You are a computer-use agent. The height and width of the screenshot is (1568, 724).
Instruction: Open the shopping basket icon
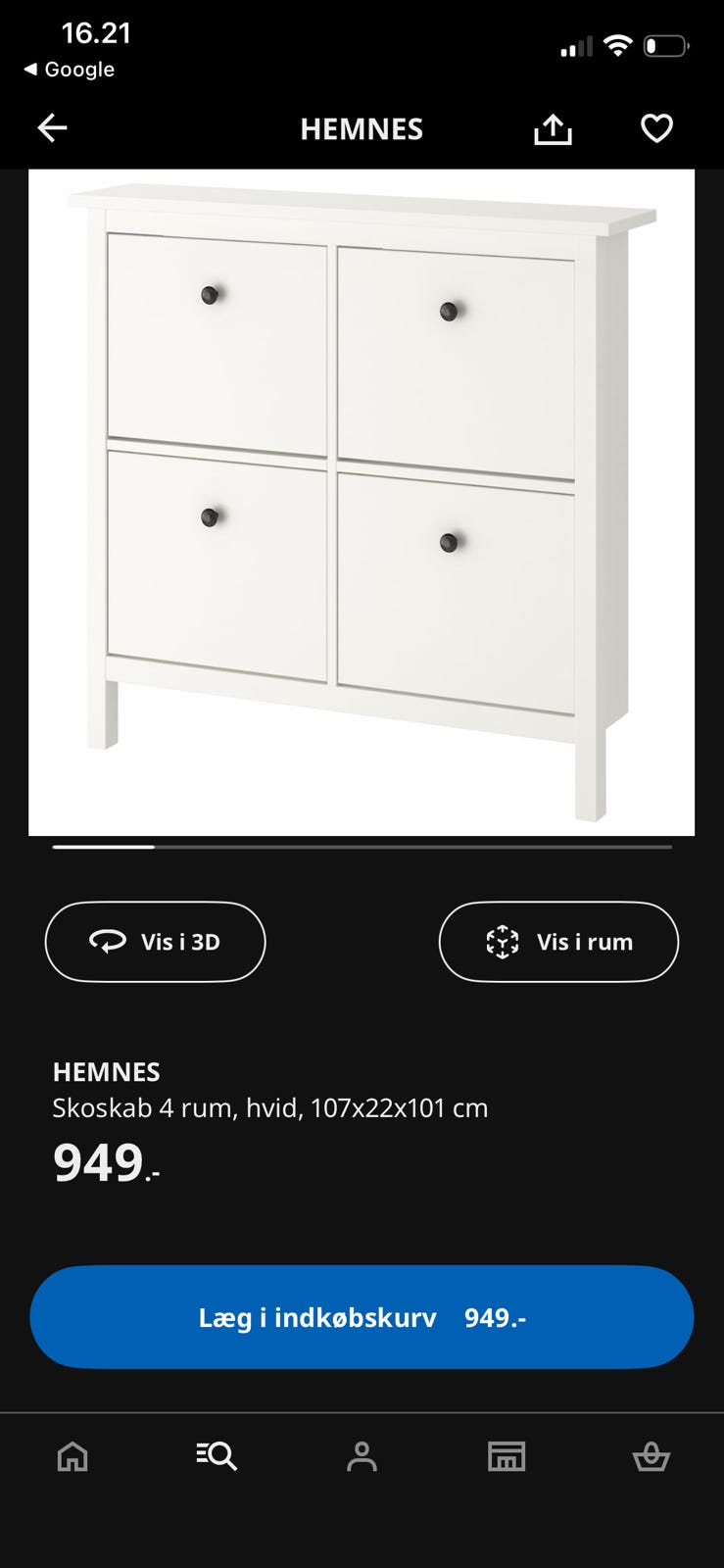click(652, 1457)
